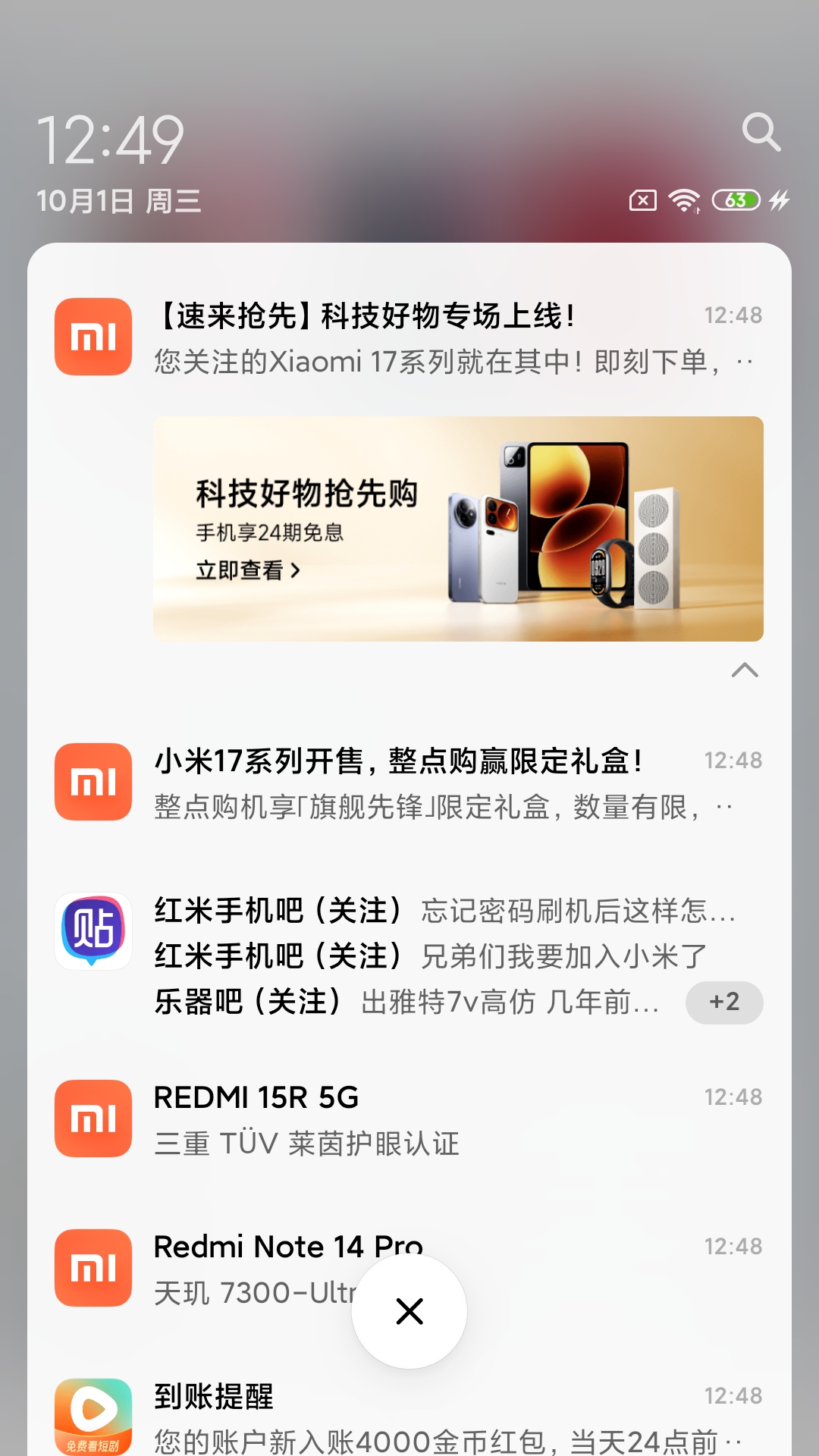
Task: Expand the +2 more Tieba notifications
Action: (723, 1003)
